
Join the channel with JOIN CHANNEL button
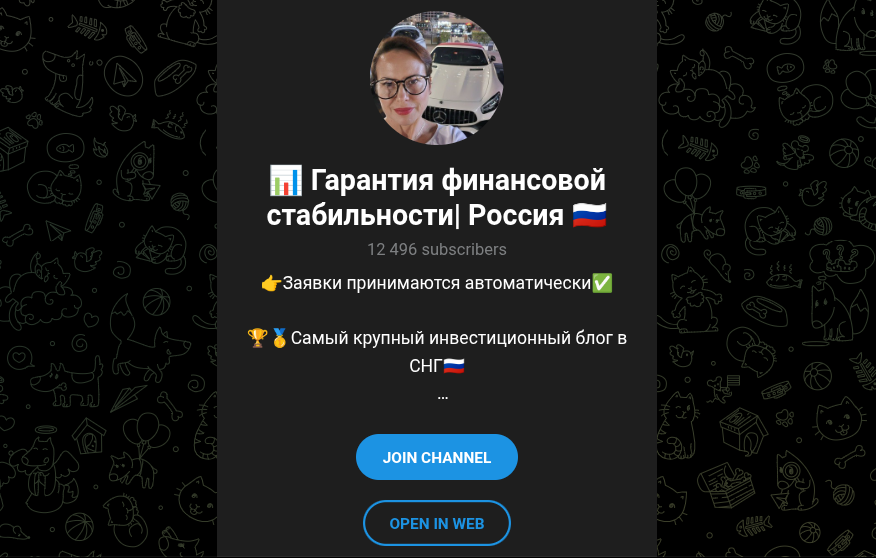[x=436, y=457]
